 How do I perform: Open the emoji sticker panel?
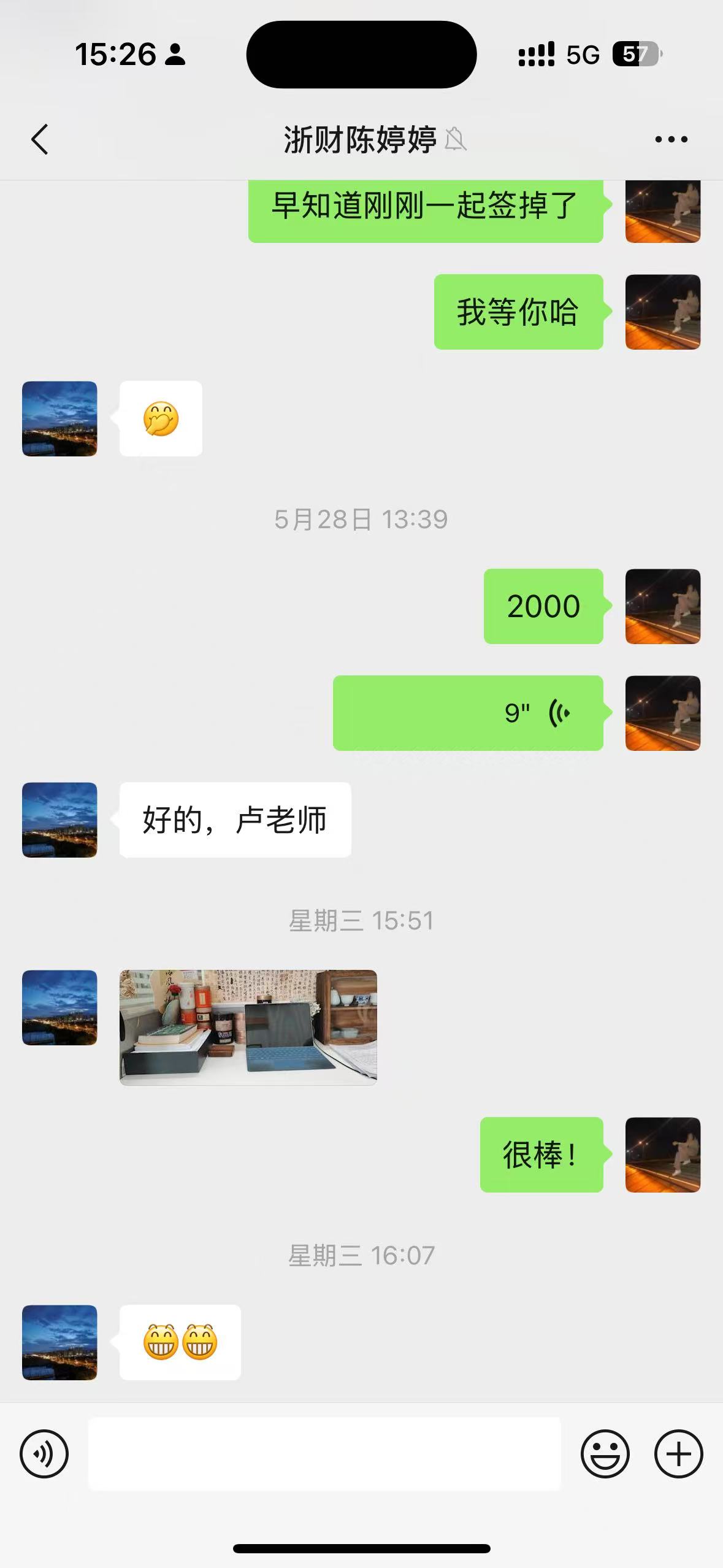point(605,1453)
